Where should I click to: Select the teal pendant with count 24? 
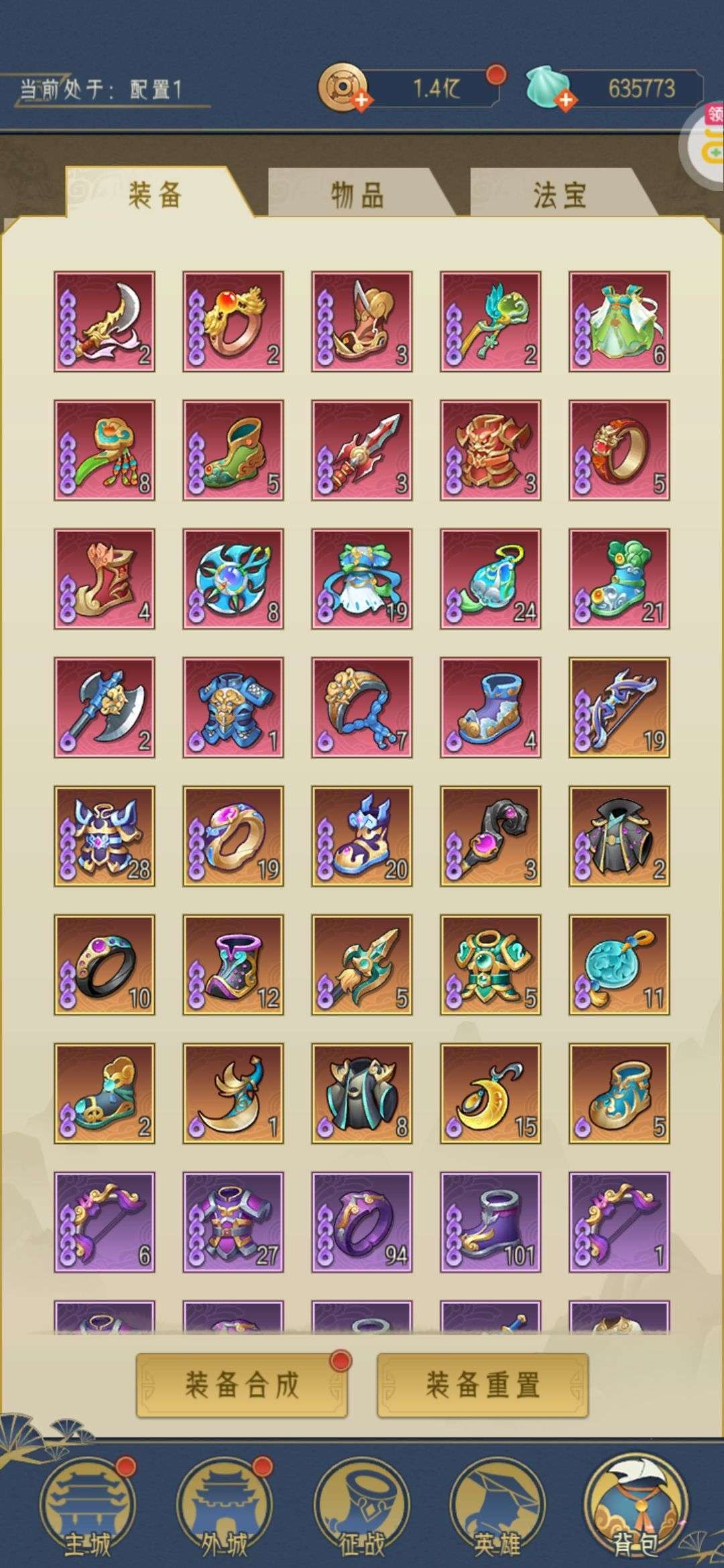tap(491, 579)
